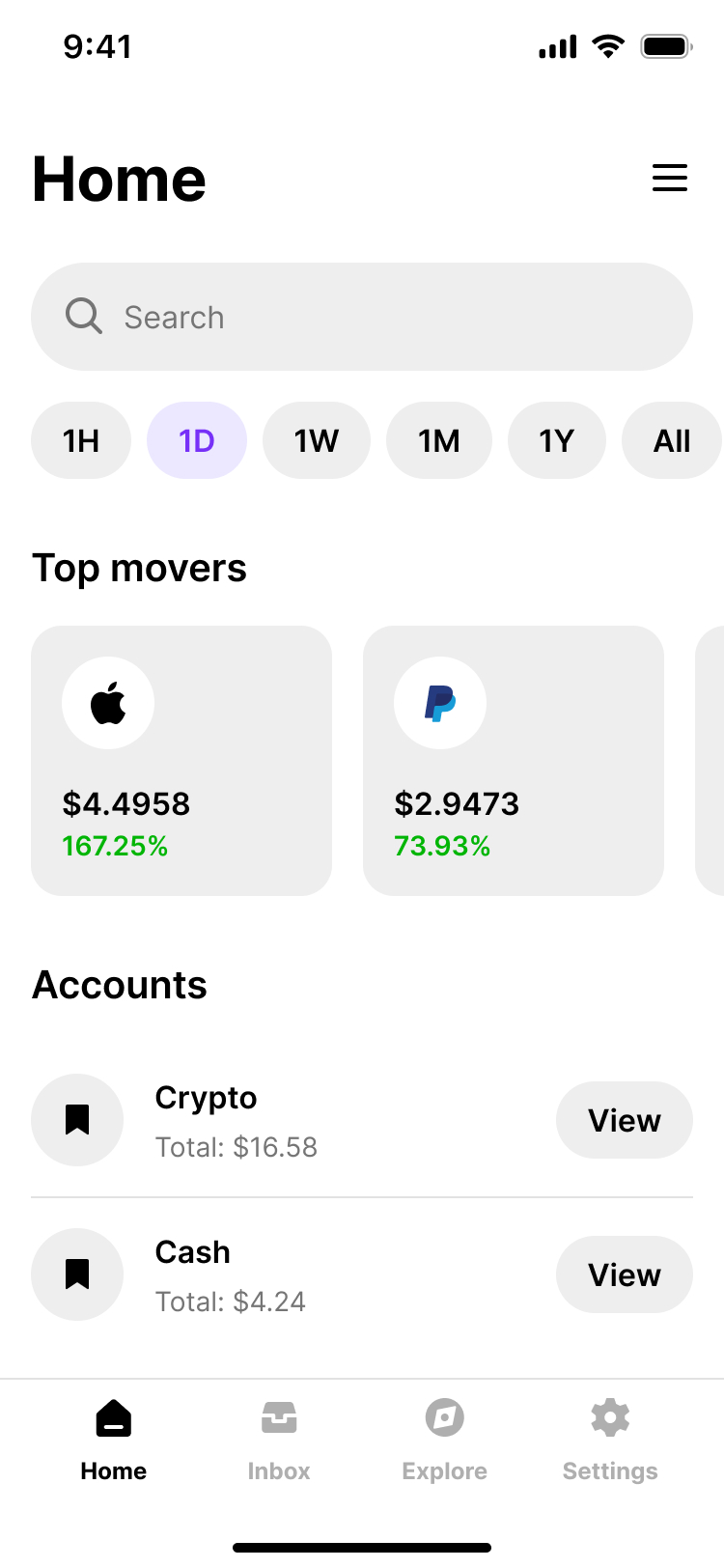Open the Settings tab
This screenshot has width=724, height=1568.
pos(610,1441)
